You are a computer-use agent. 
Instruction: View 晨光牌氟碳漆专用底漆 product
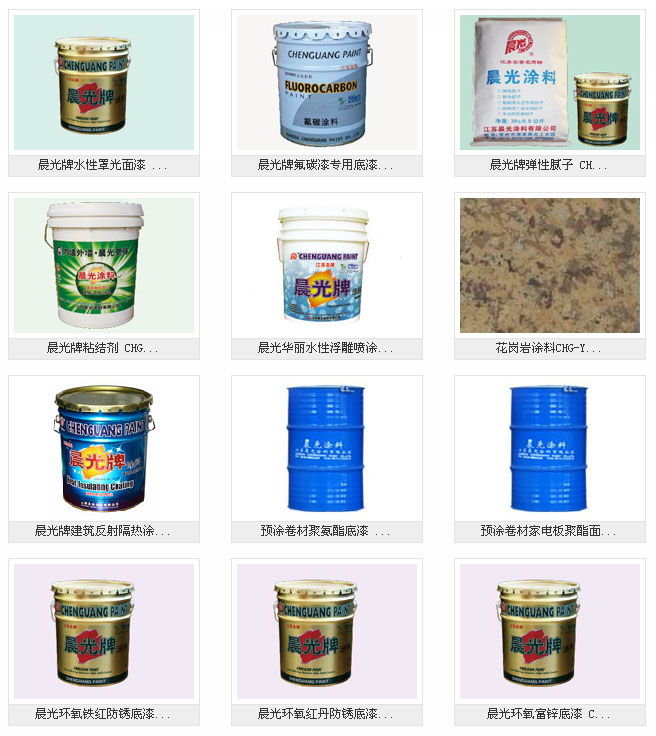tap(326, 83)
